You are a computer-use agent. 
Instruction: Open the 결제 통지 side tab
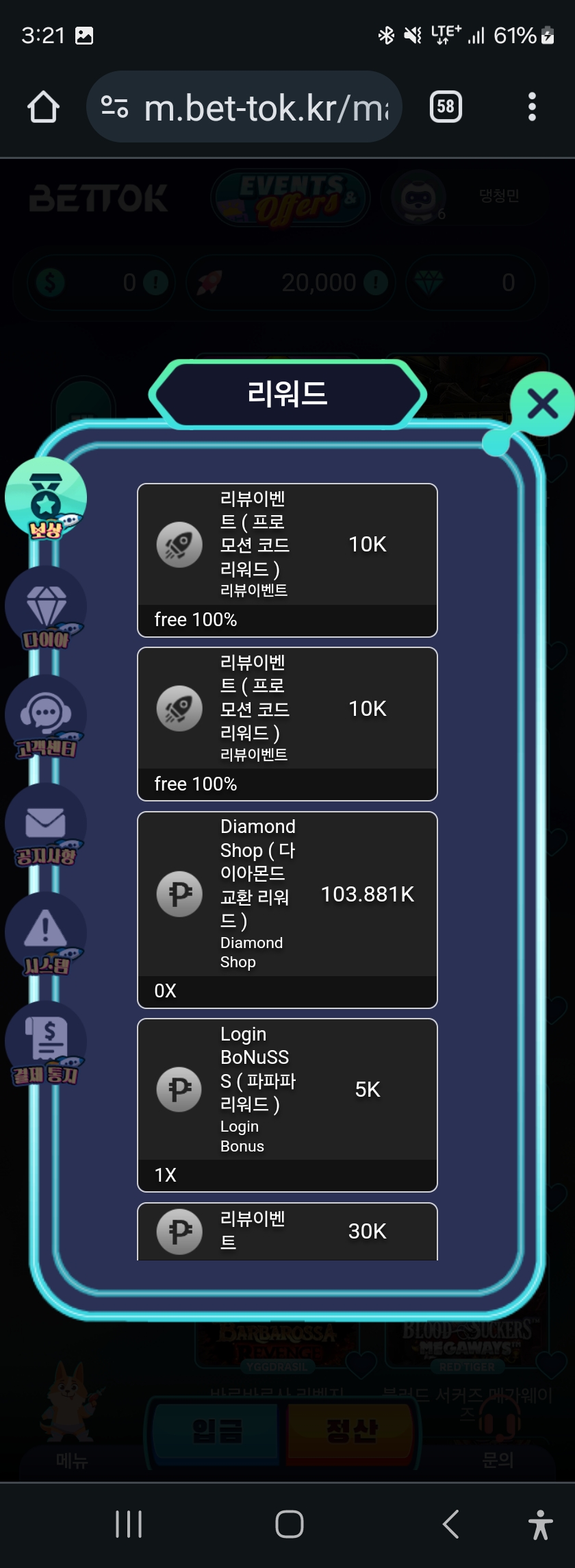(x=46, y=1043)
